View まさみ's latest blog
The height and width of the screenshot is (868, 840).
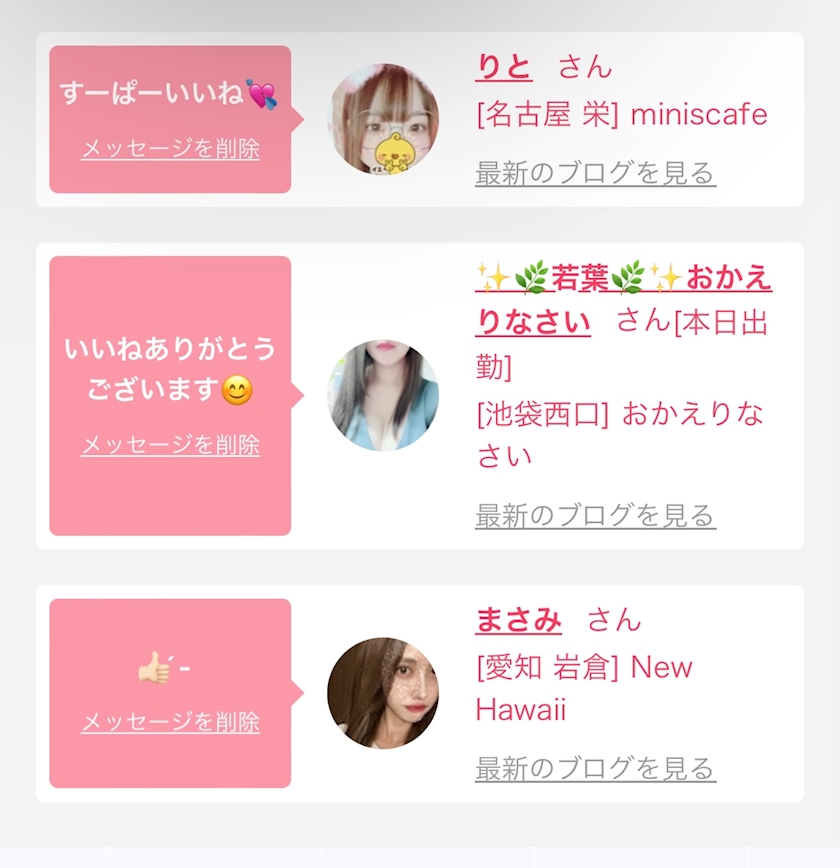tap(595, 768)
